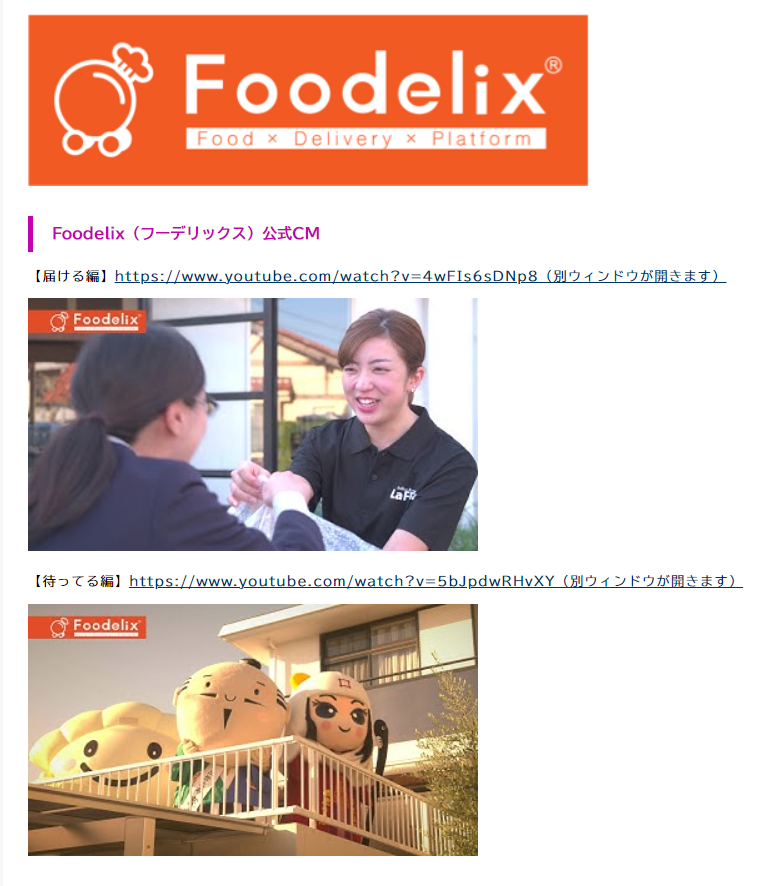Screen dimensions: 774x886
Task: Open the 届ける編 YouTube link
Action: pos(420,276)
